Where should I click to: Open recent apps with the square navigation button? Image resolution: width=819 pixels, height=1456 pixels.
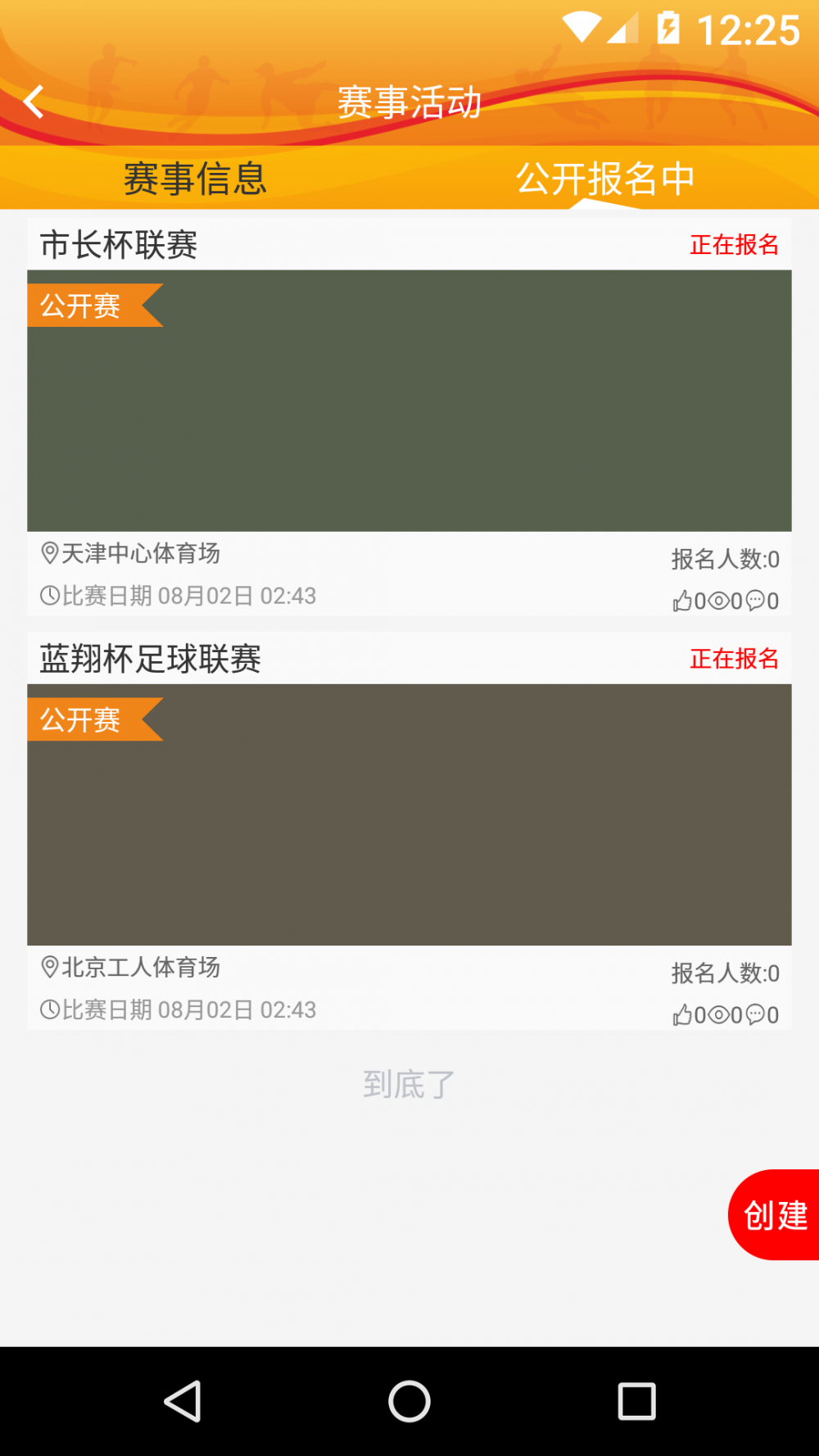point(637,1403)
